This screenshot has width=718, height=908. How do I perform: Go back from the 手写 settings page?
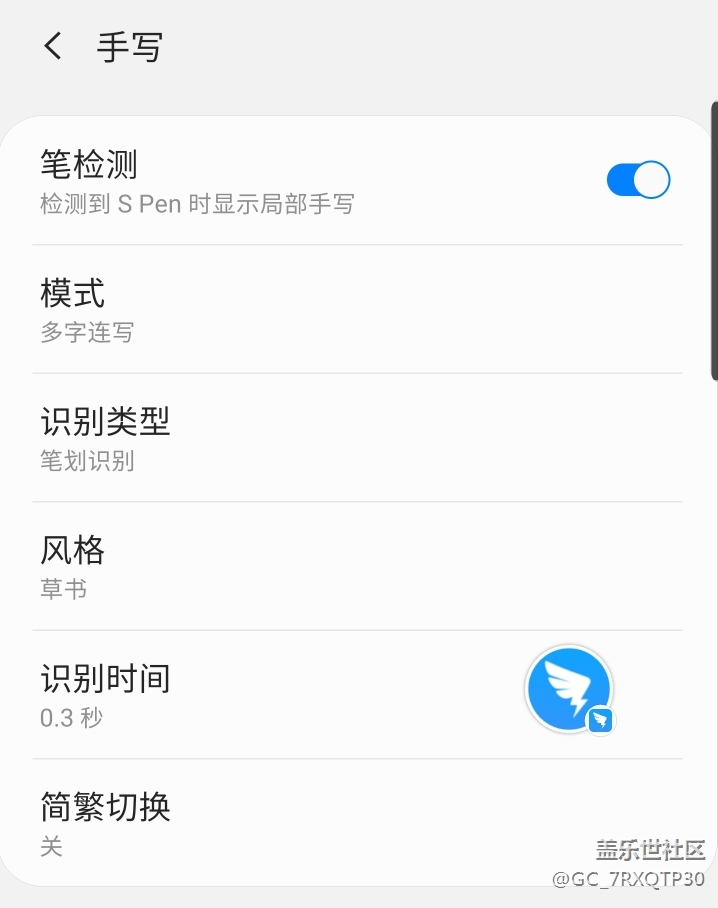coord(53,46)
